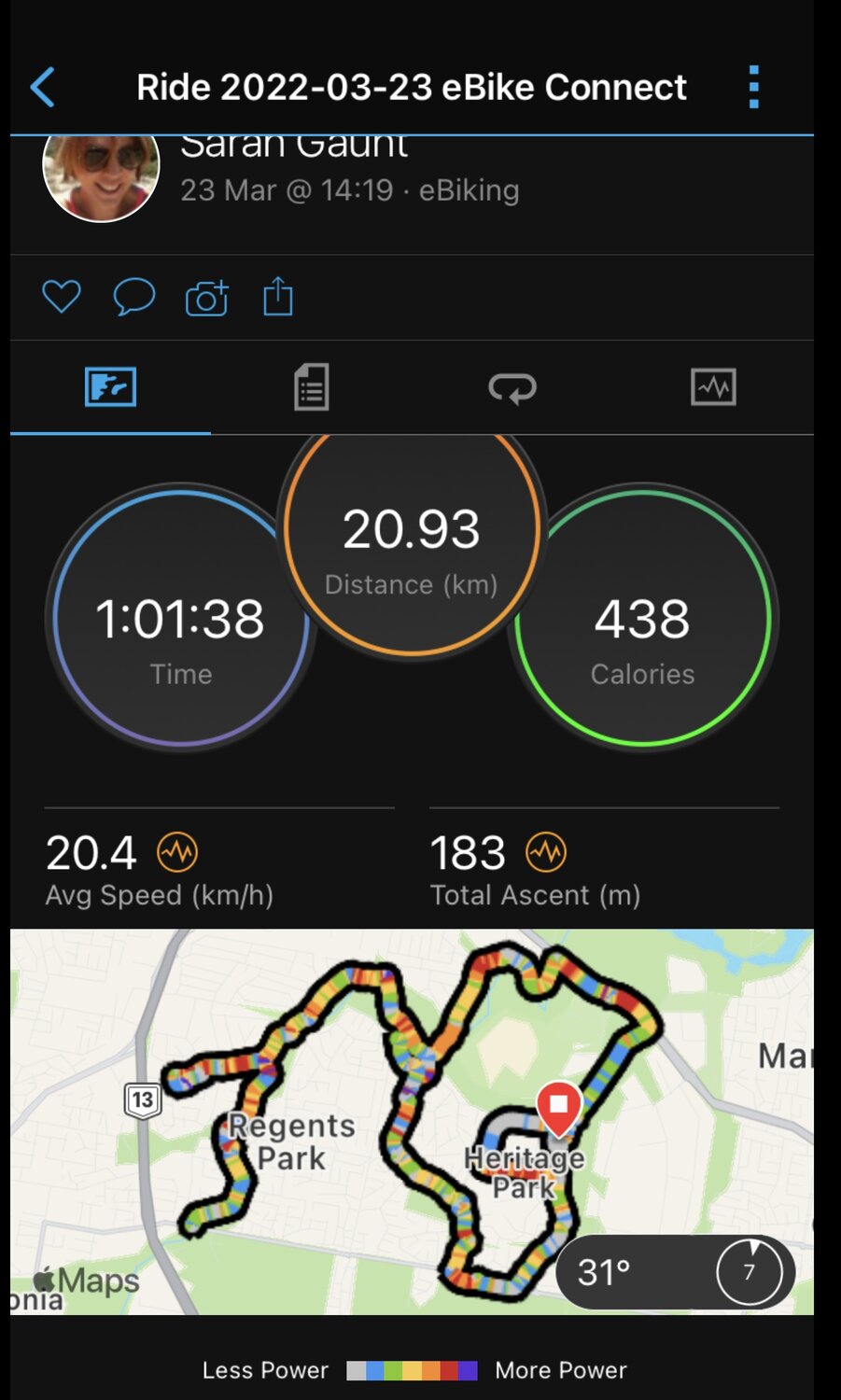Screen dimensions: 841x1400
Task: Go back from the ride details
Action: tap(43, 88)
